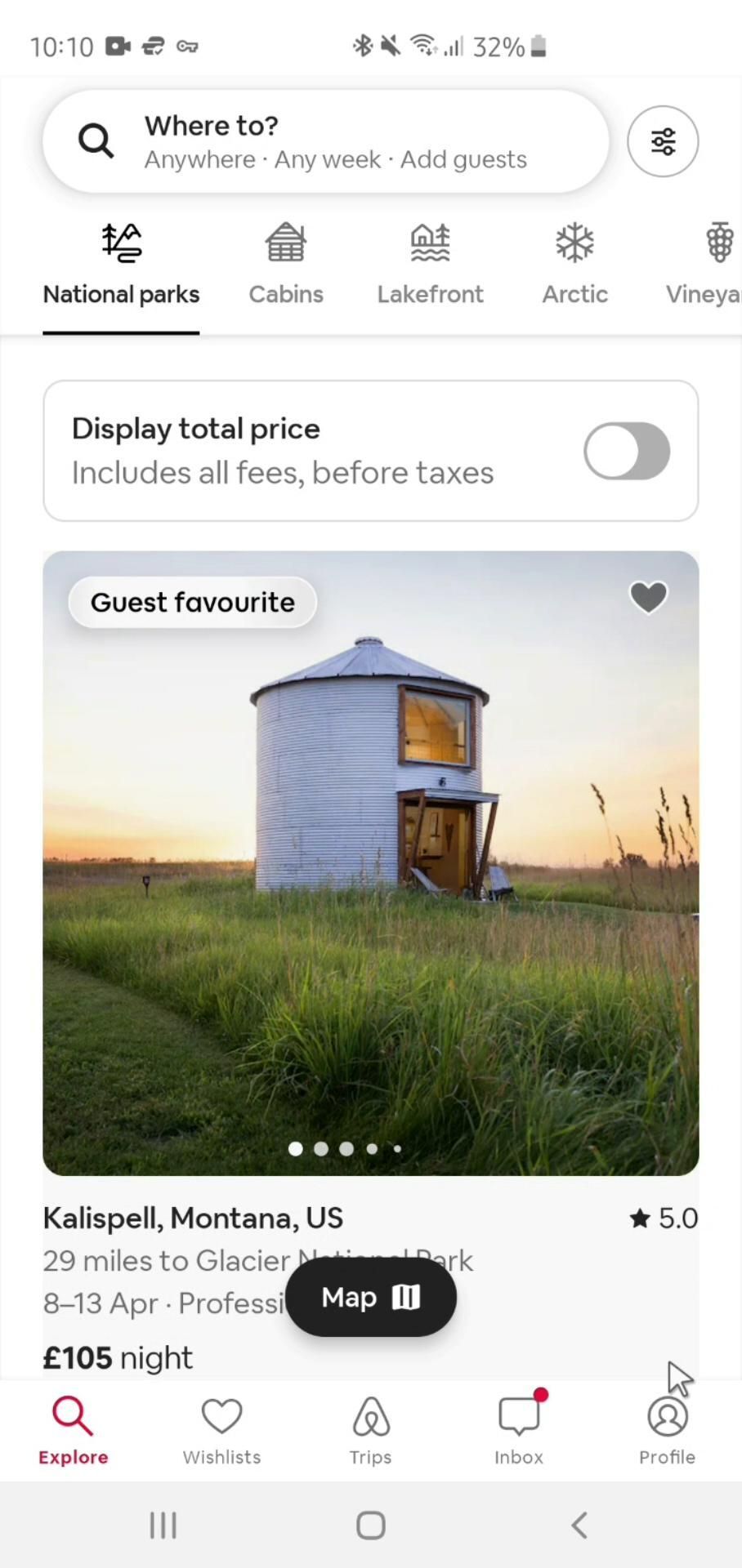The height and width of the screenshot is (1568, 742).
Task: Save the Kalispell listing to wishlist
Action: click(x=648, y=597)
